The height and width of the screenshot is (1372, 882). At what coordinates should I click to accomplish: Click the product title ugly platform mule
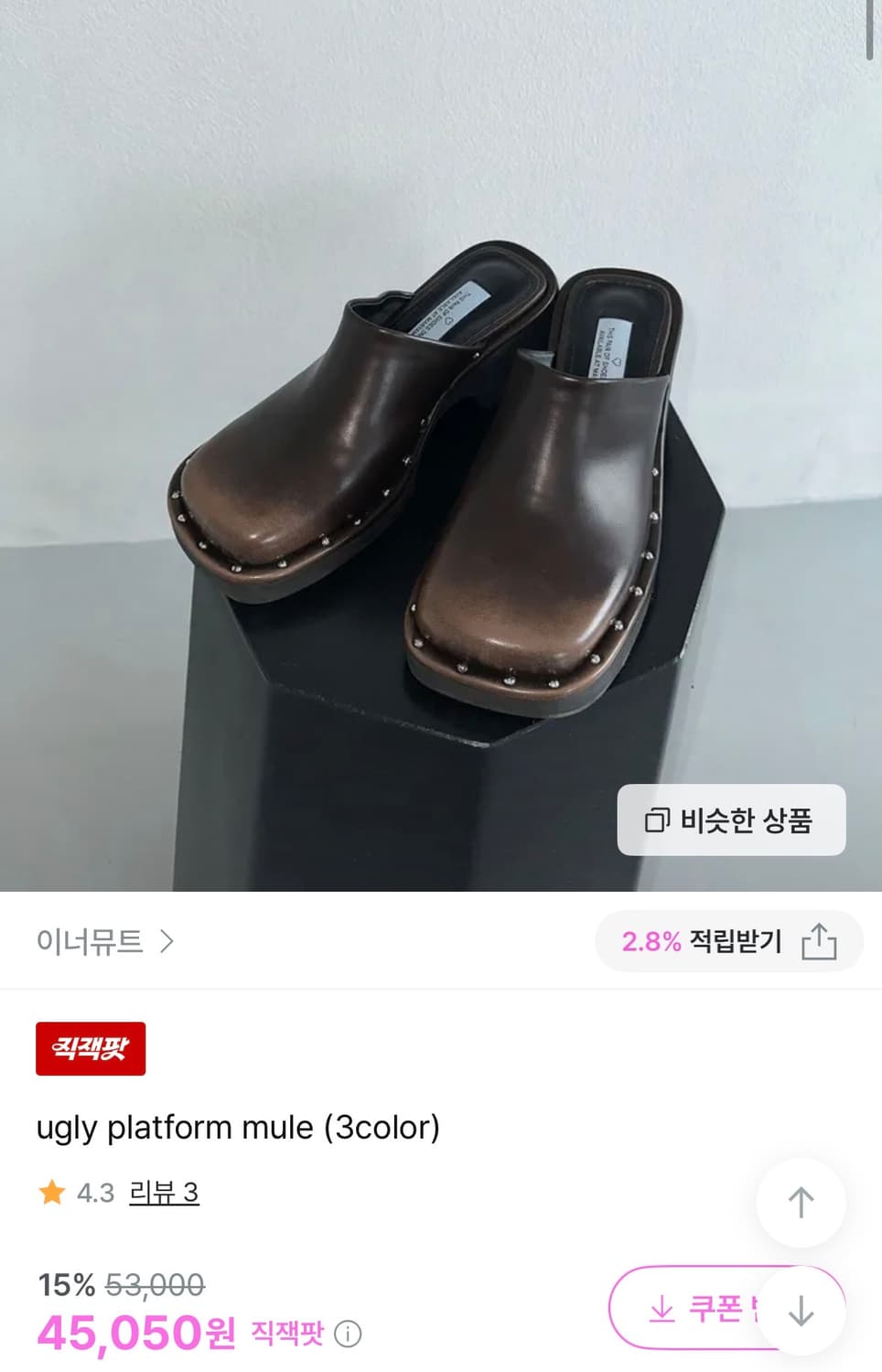[x=239, y=1128]
